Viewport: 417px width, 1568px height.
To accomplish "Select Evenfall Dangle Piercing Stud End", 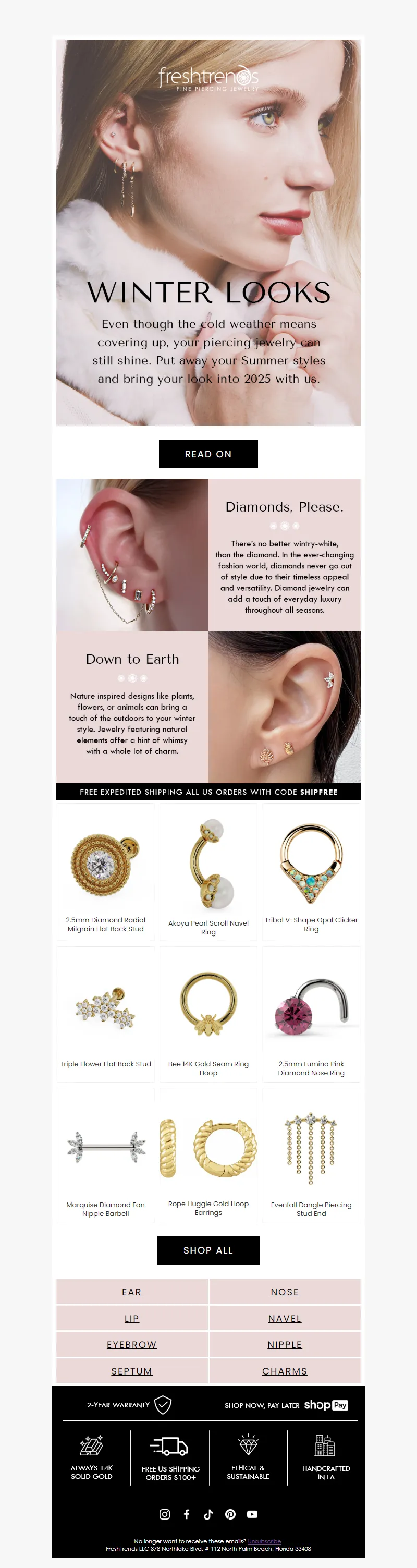I will (x=311, y=1154).
